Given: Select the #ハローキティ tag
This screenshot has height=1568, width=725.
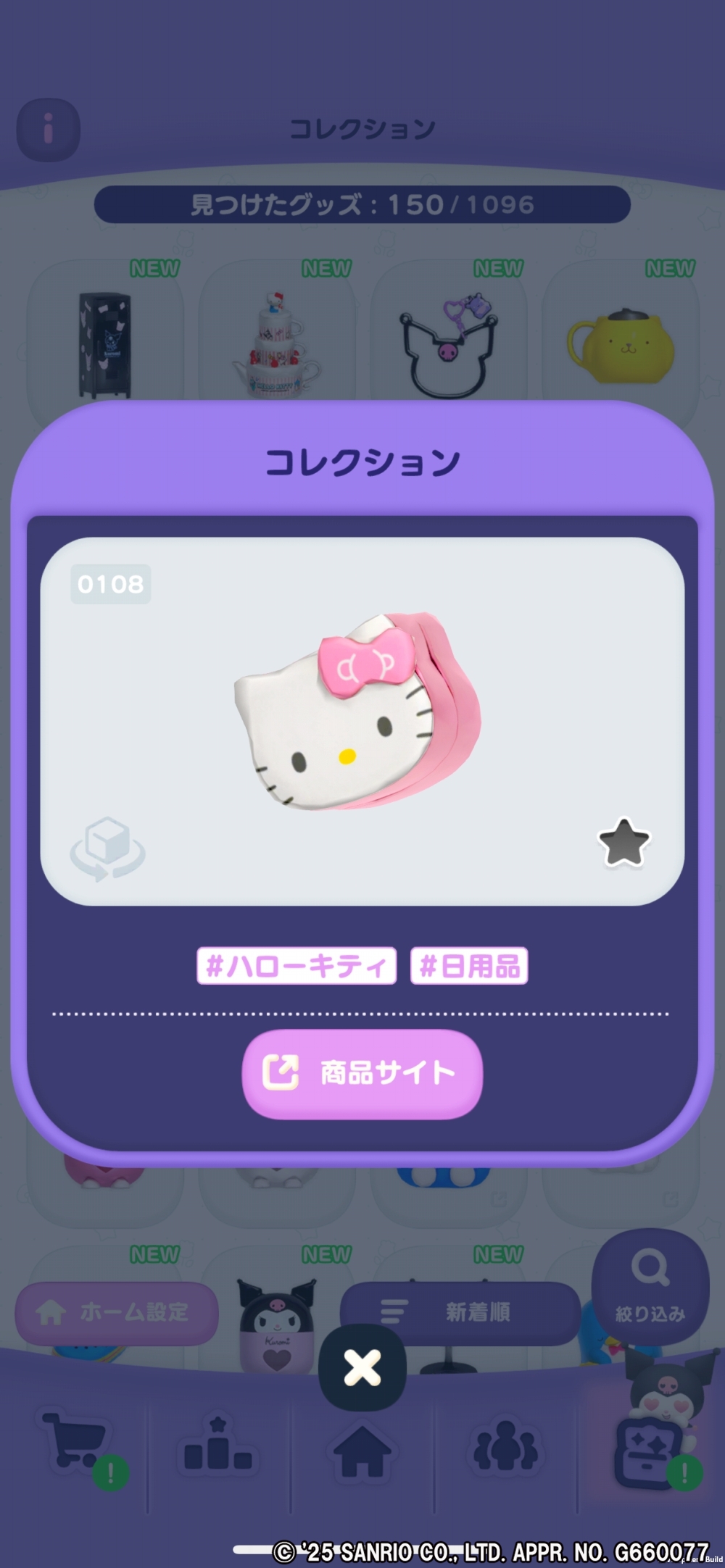Looking at the screenshot, I should point(297,966).
